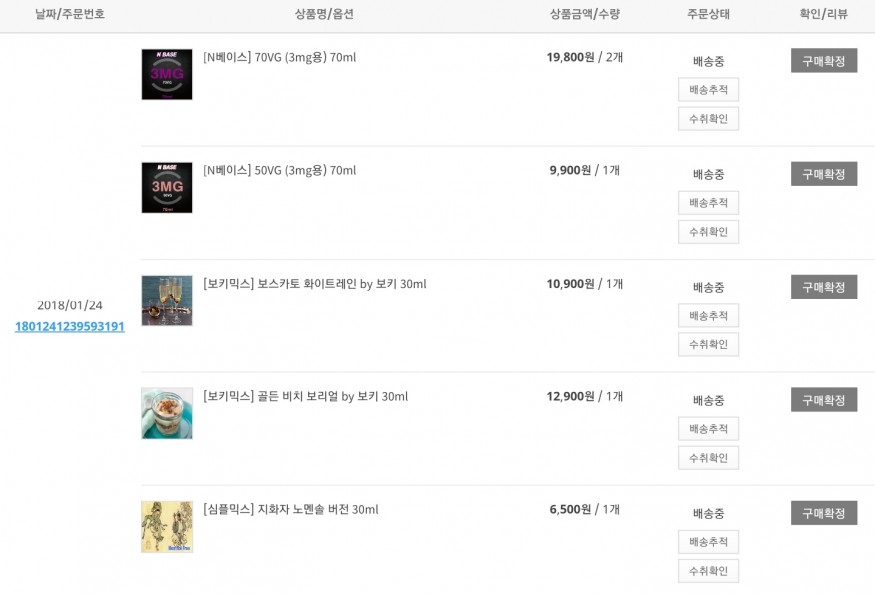Confirm receipt of [N베이스] 50VG 70ml

click(x=708, y=232)
